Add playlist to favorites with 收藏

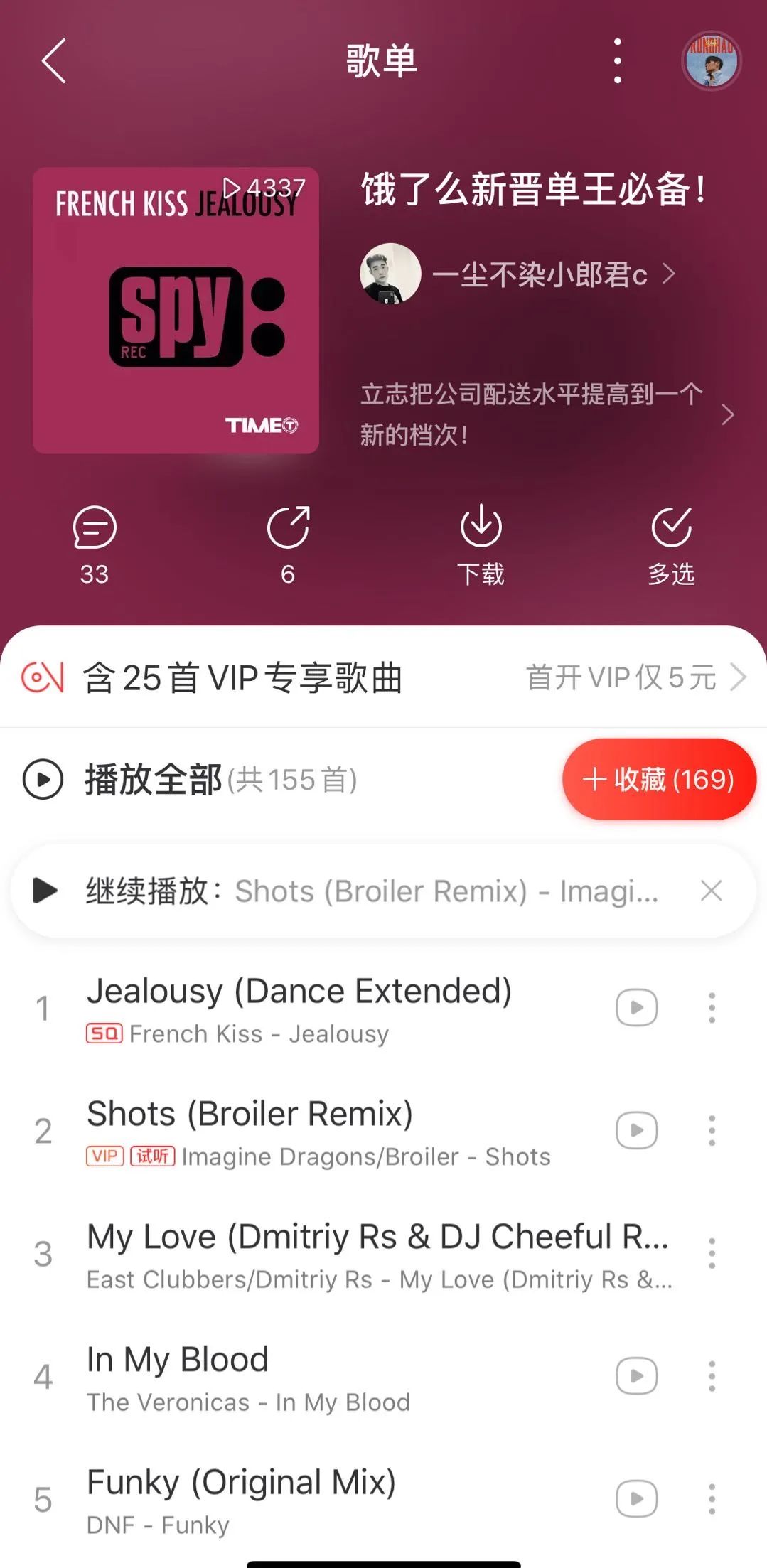tap(659, 780)
